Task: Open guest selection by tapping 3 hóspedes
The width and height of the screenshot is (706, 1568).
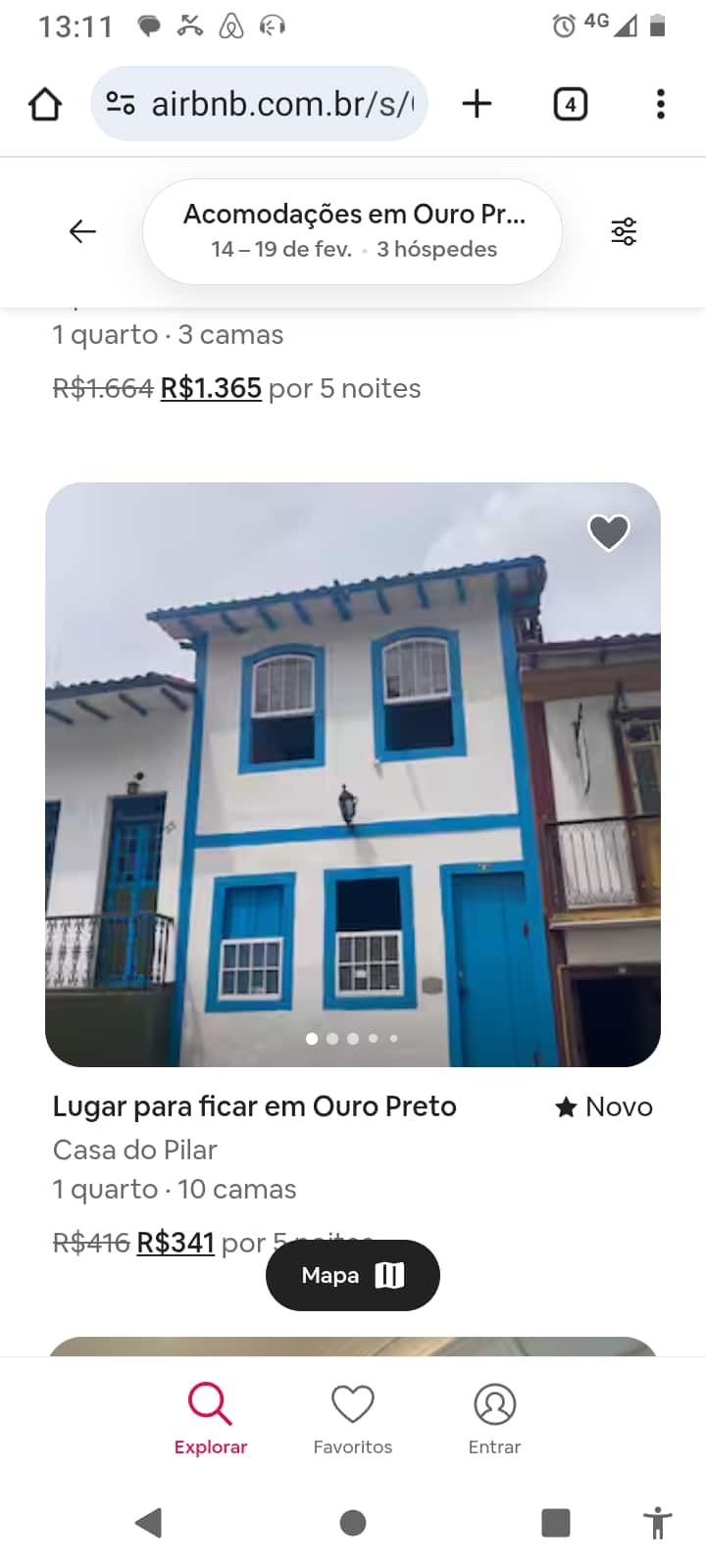Action: 435,250
